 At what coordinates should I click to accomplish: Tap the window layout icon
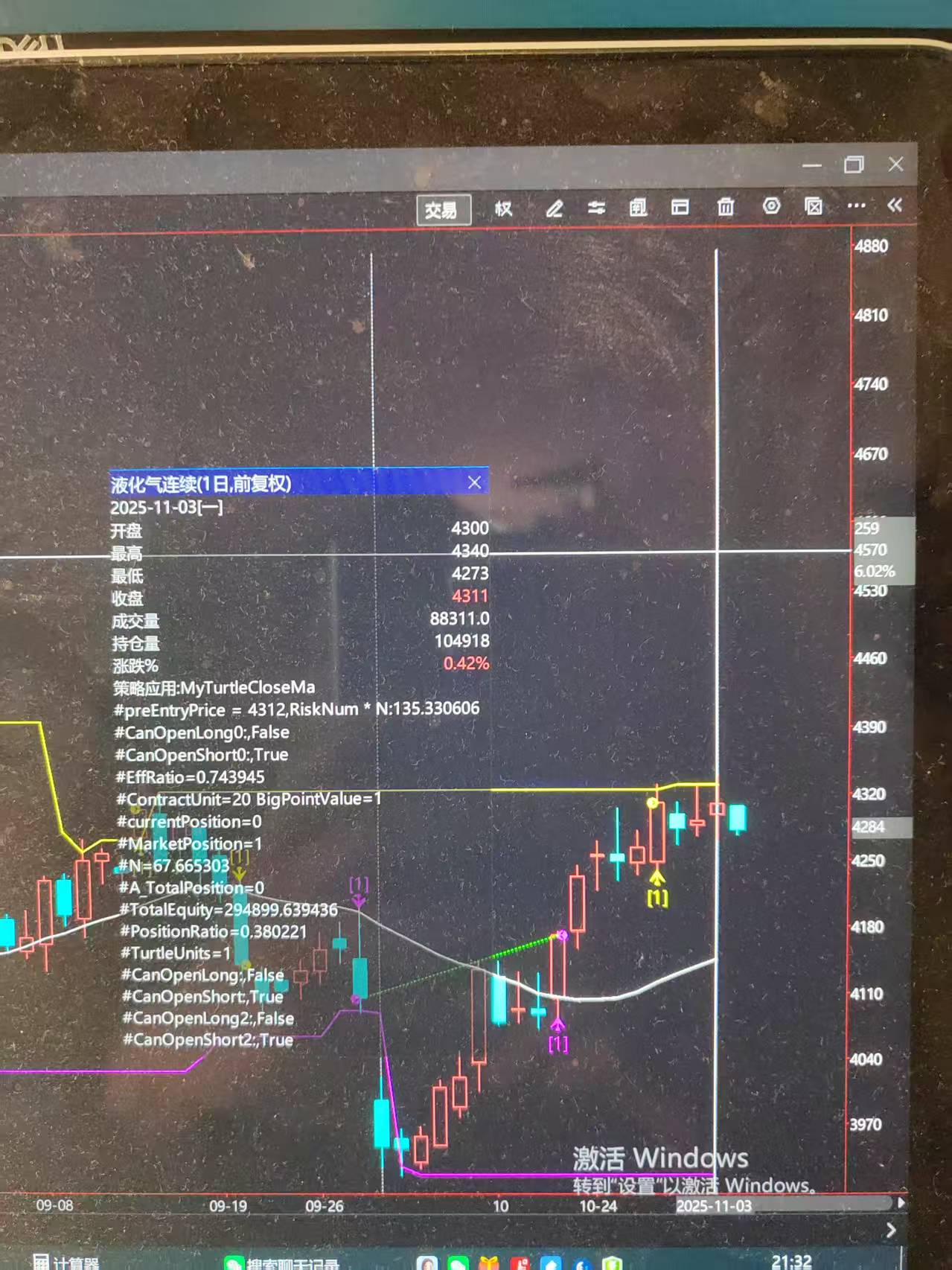(x=680, y=207)
